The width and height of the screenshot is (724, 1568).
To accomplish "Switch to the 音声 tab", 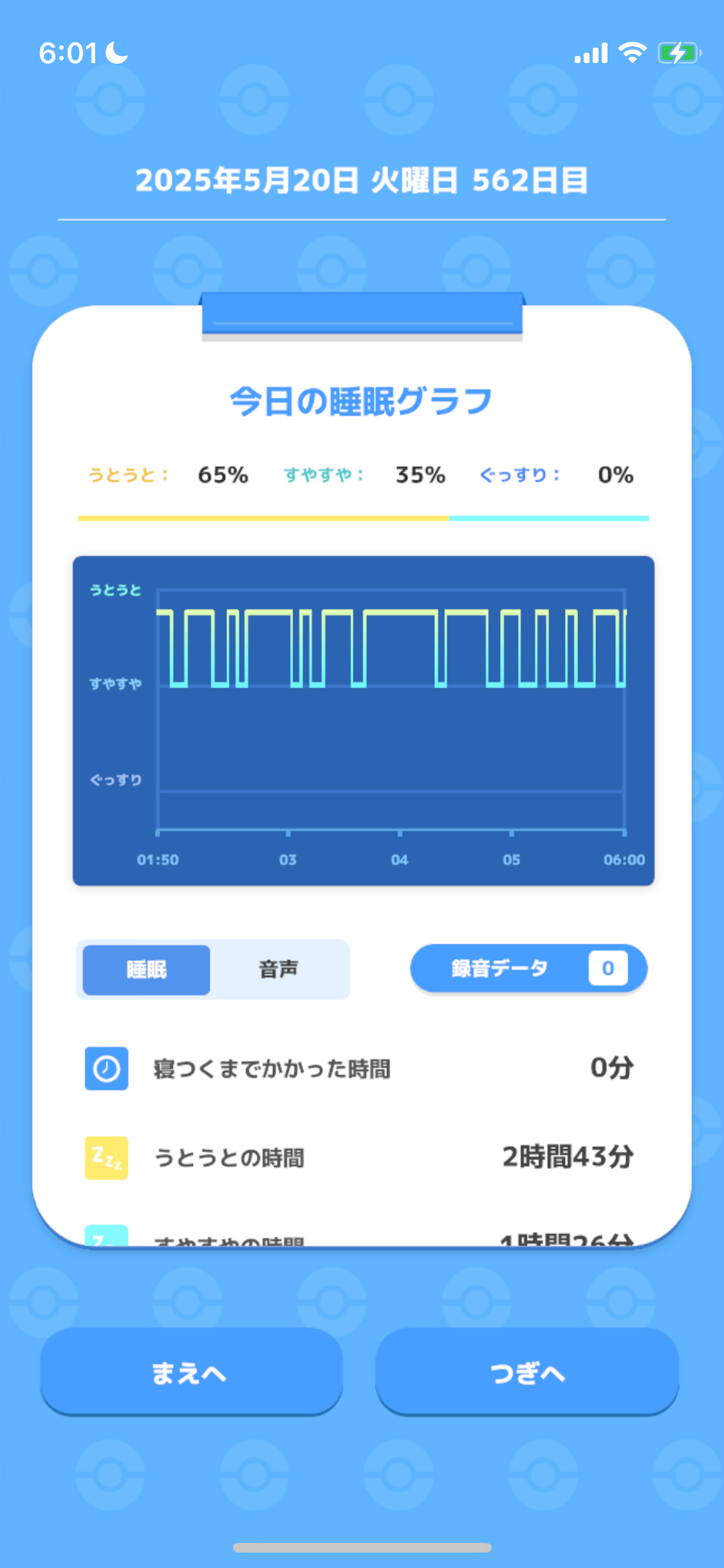I will [279, 969].
